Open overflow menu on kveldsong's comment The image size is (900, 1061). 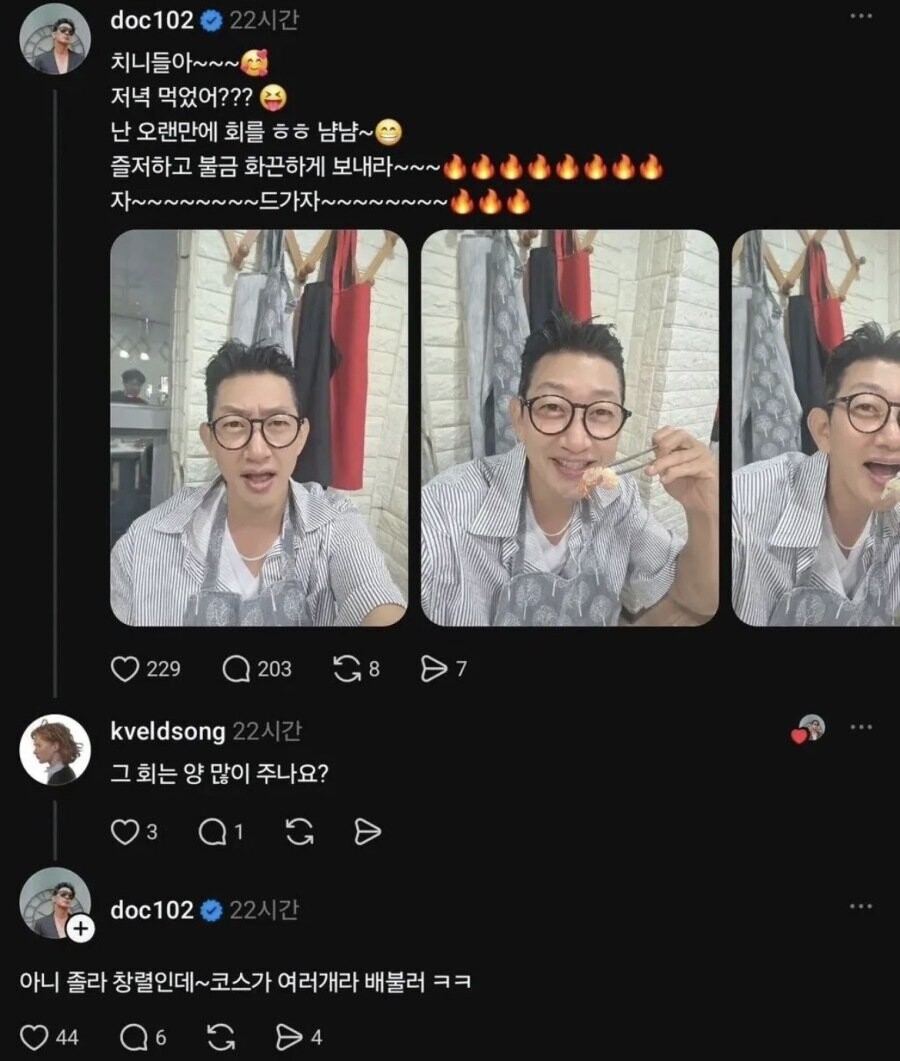click(861, 727)
